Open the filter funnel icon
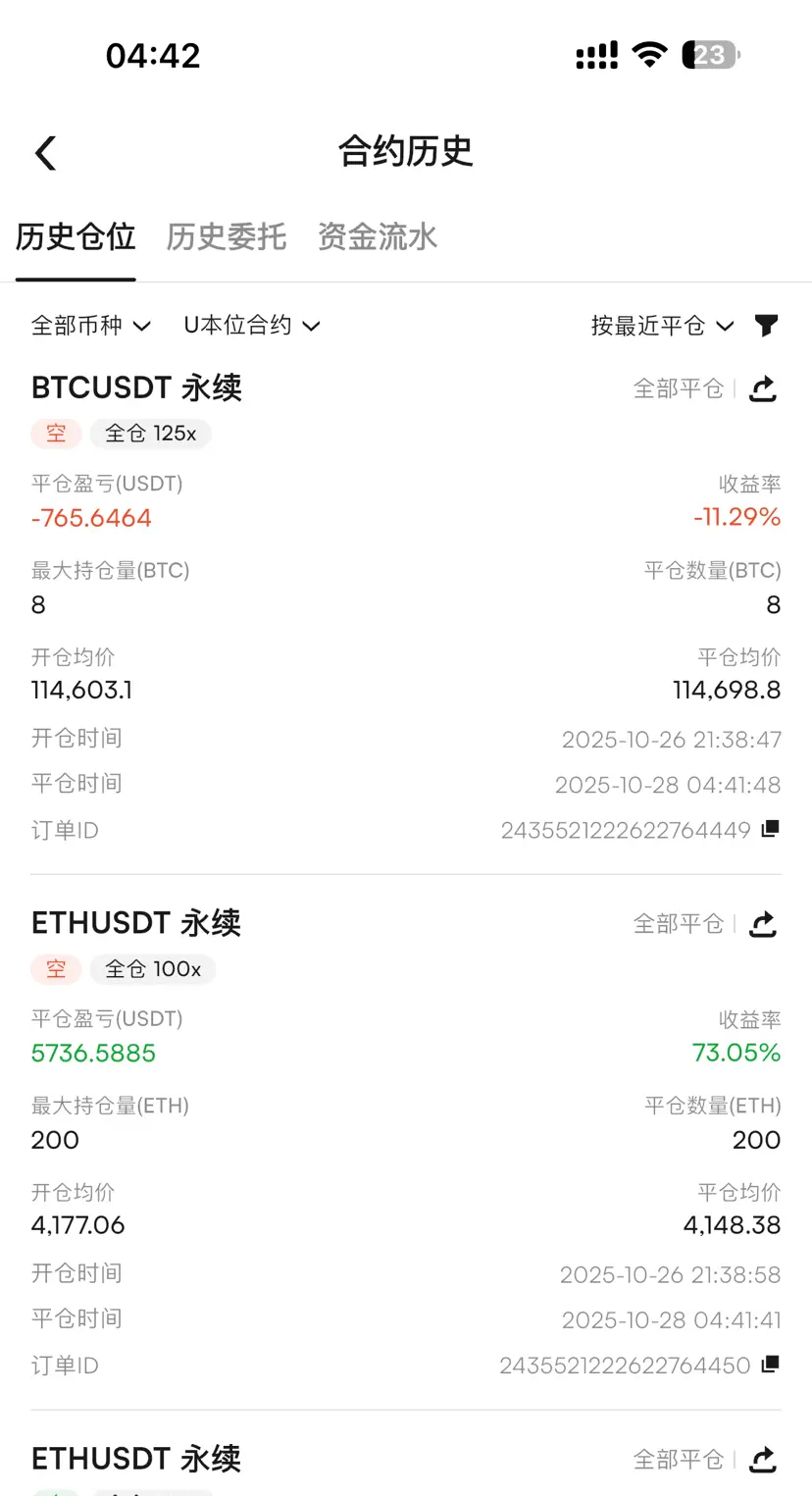 pyautogui.click(x=767, y=326)
